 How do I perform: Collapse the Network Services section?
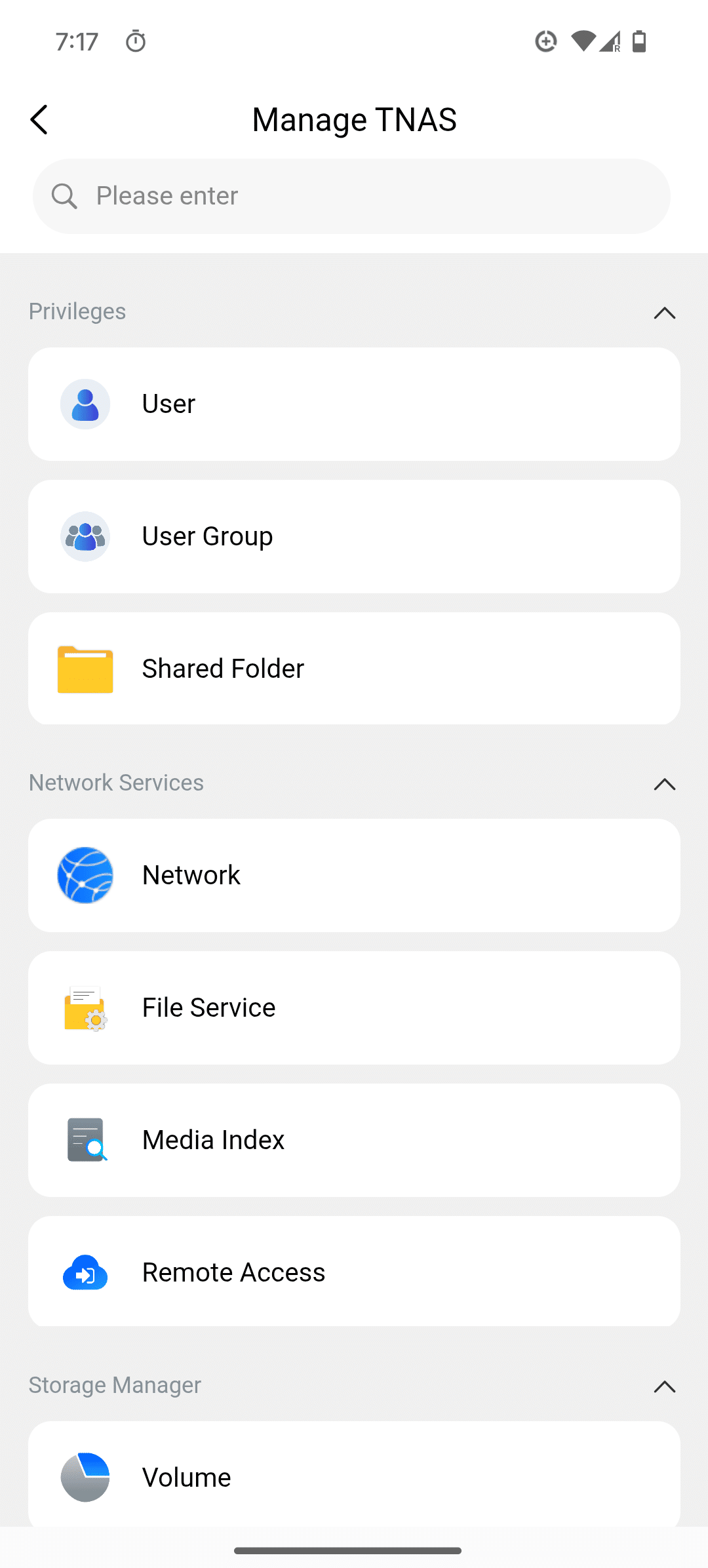click(664, 784)
